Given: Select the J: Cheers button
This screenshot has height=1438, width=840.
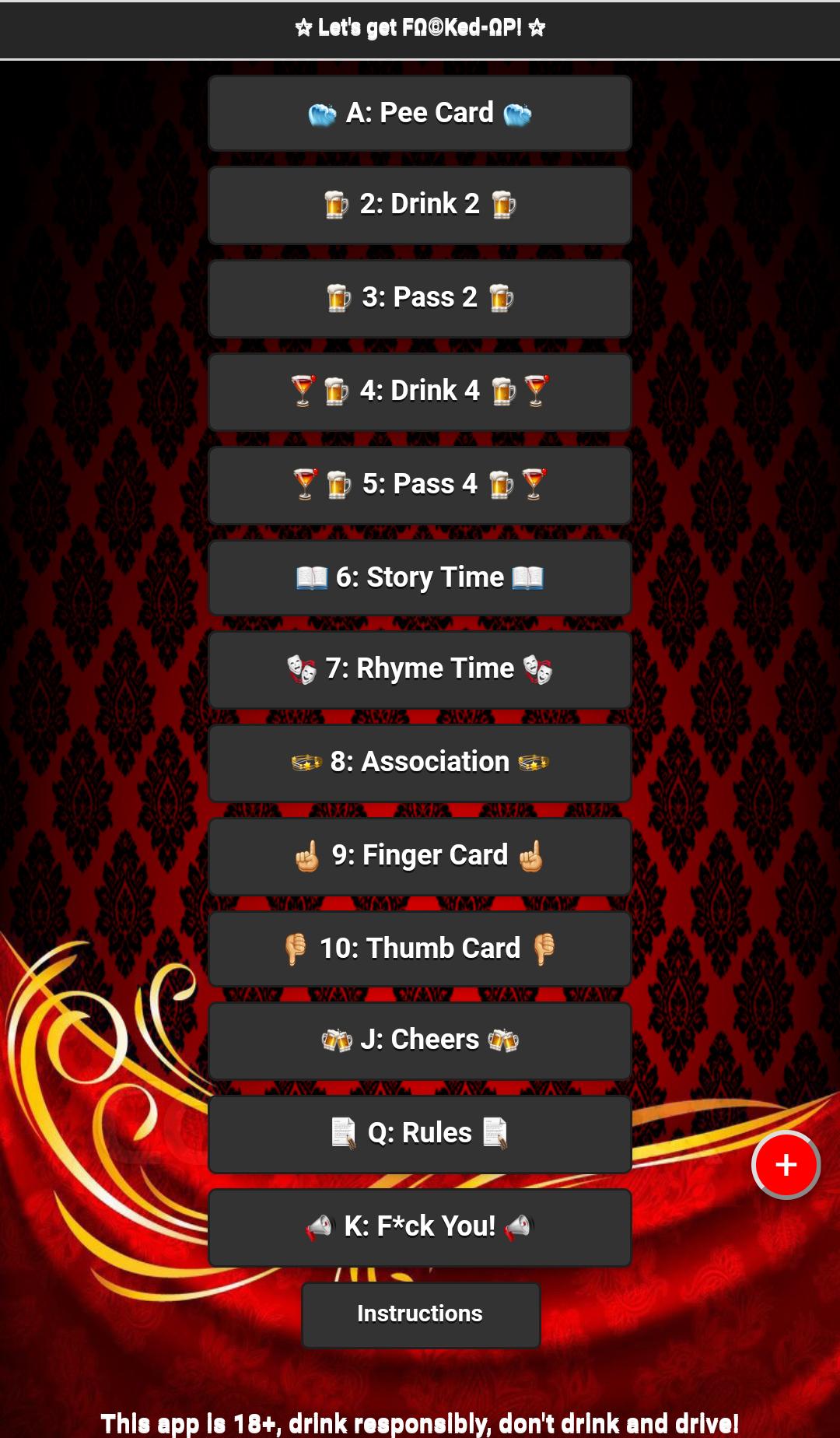Looking at the screenshot, I should click(x=420, y=1040).
